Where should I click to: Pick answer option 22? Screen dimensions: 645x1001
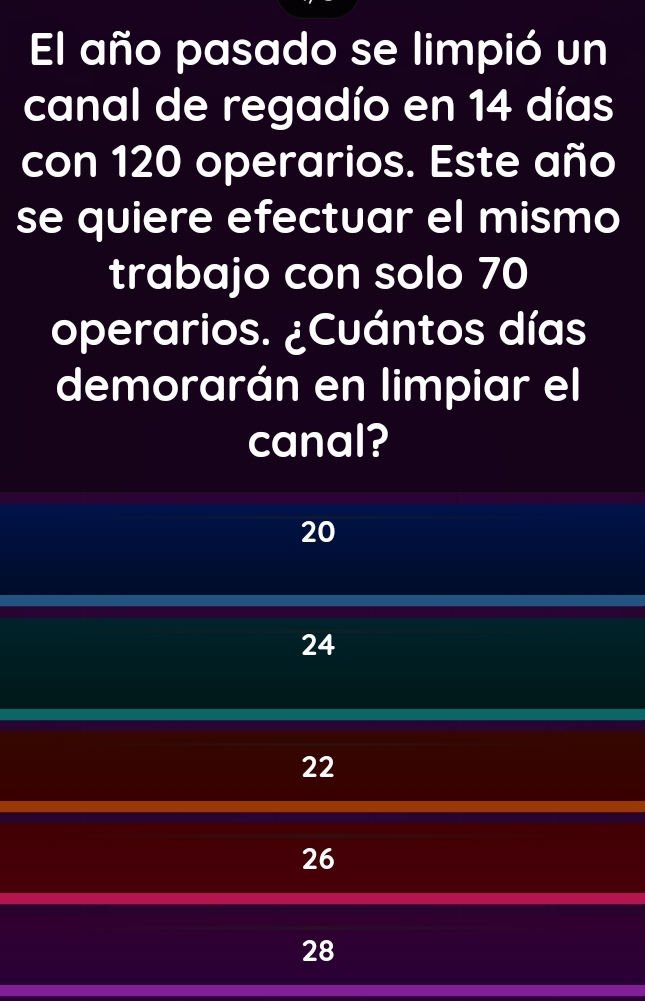point(322,768)
